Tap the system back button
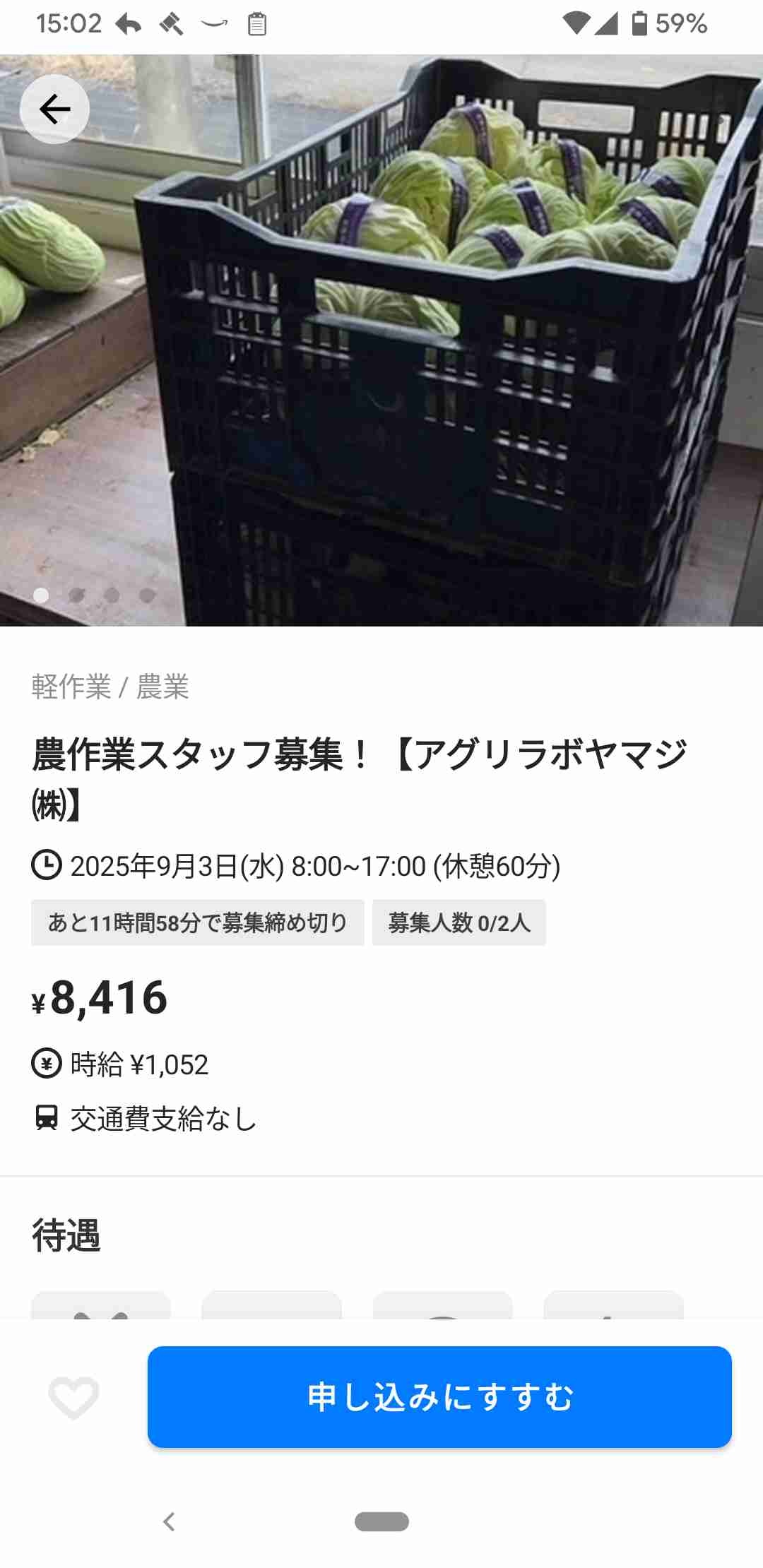The image size is (763, 1568). [169, 1521]
